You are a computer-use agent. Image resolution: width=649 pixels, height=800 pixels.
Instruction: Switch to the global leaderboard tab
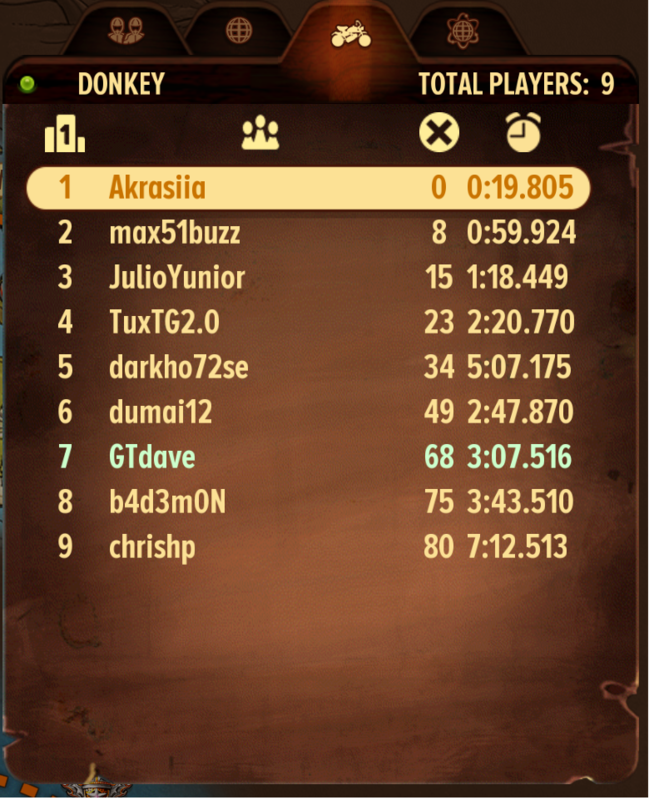click(x=239, y=31)
